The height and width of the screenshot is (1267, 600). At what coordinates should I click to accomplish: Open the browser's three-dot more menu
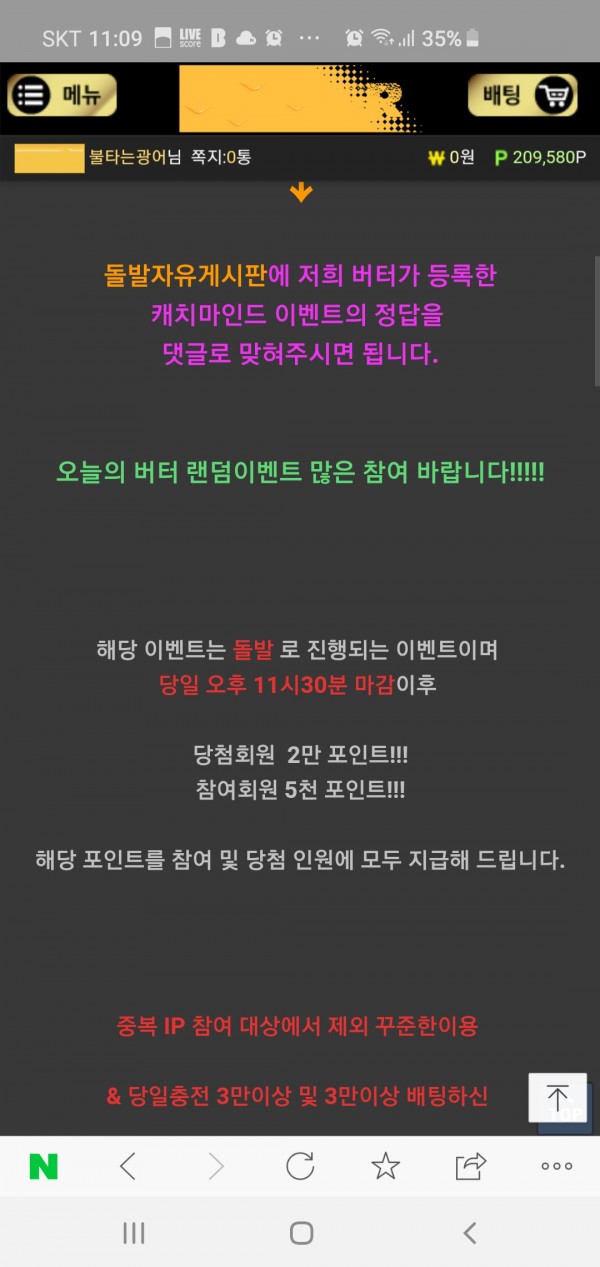pos(556,1166)
